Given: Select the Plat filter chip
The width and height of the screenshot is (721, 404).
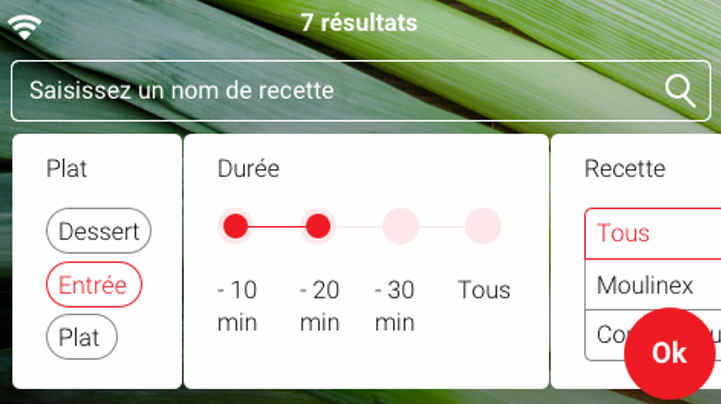Looking at the screenshot, I should click(x=81, y=337).
